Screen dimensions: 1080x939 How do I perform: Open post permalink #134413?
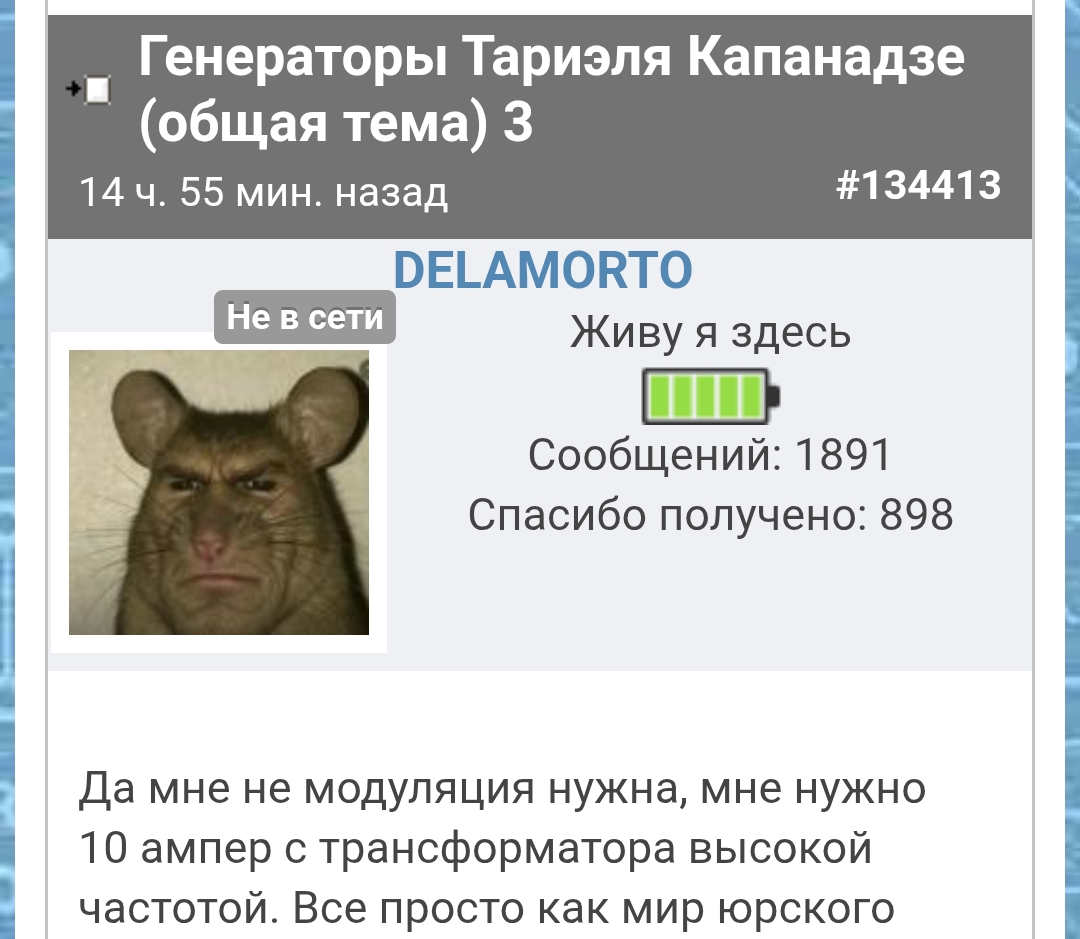coord(917,186)
